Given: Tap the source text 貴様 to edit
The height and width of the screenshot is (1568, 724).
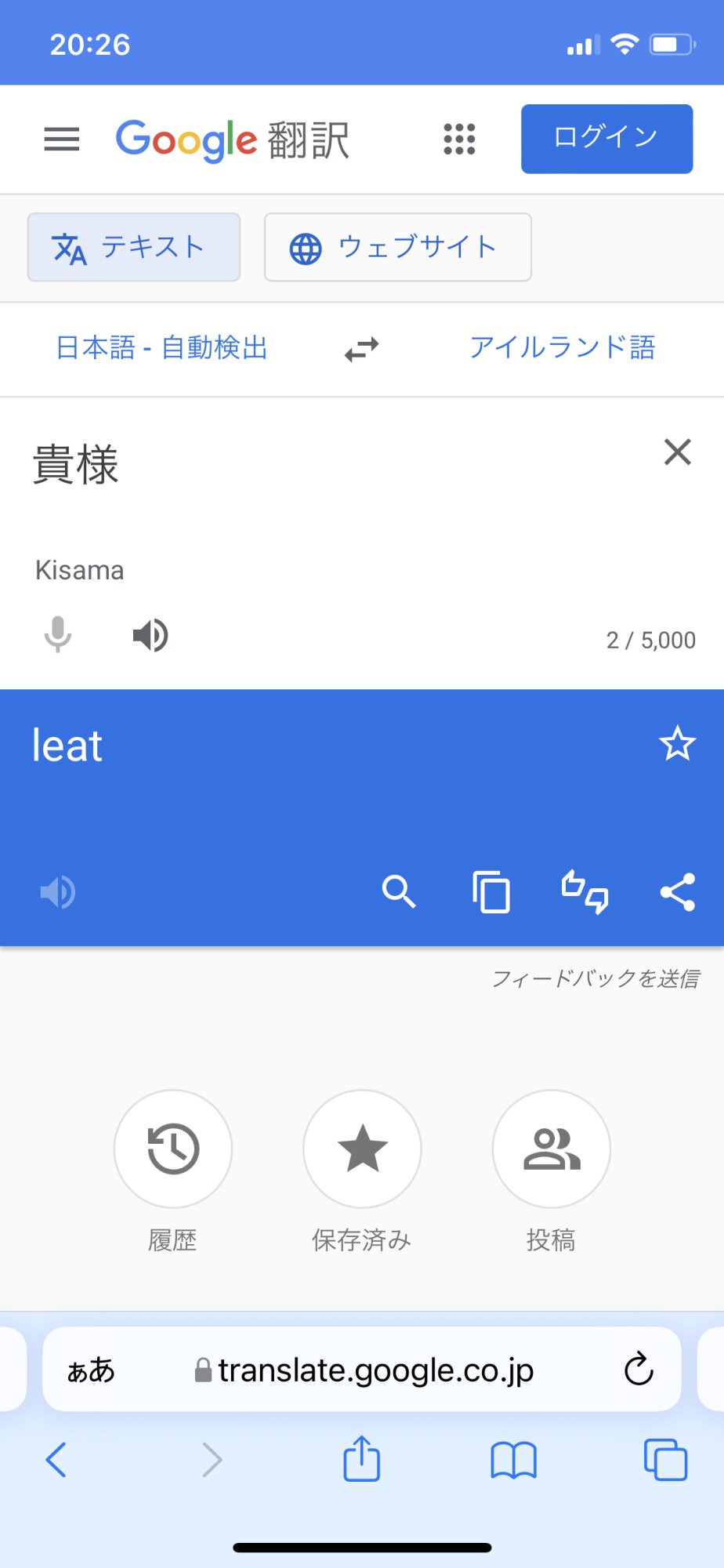Looking at the screenshot, I should [76, 464].
